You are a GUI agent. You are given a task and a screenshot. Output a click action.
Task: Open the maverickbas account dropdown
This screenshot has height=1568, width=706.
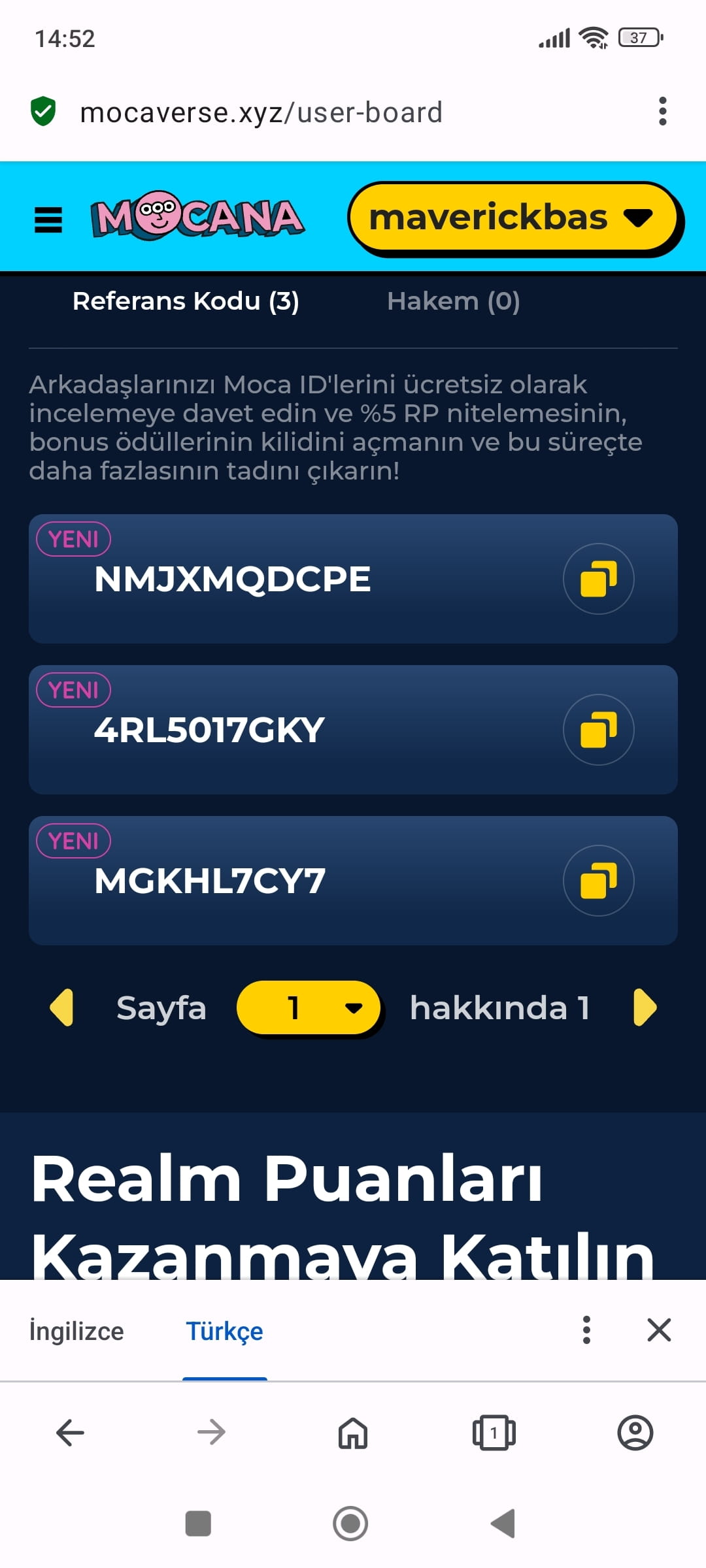[x=513, y=218]
